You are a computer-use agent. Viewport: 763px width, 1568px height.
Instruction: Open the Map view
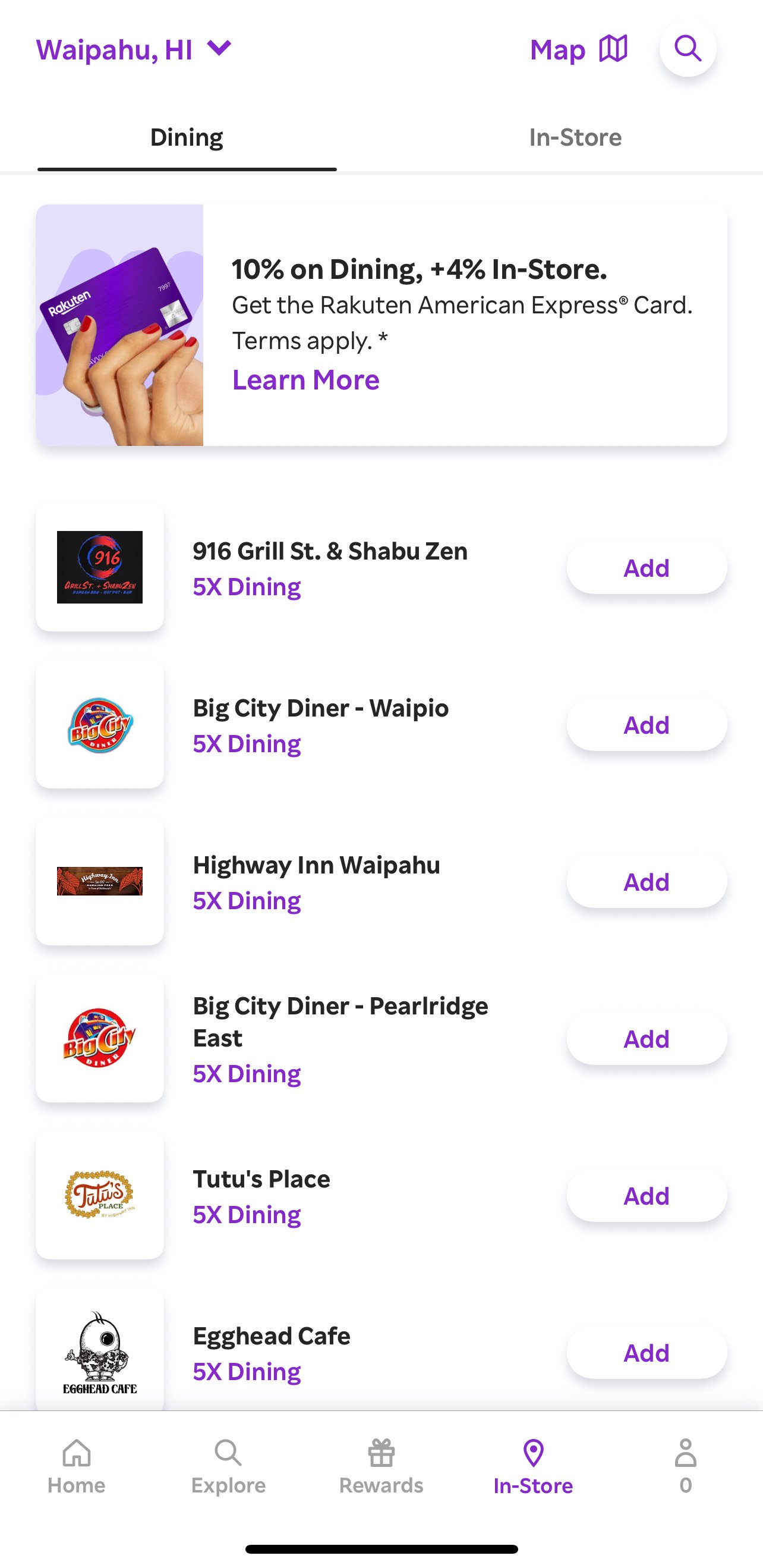point(578,49)
